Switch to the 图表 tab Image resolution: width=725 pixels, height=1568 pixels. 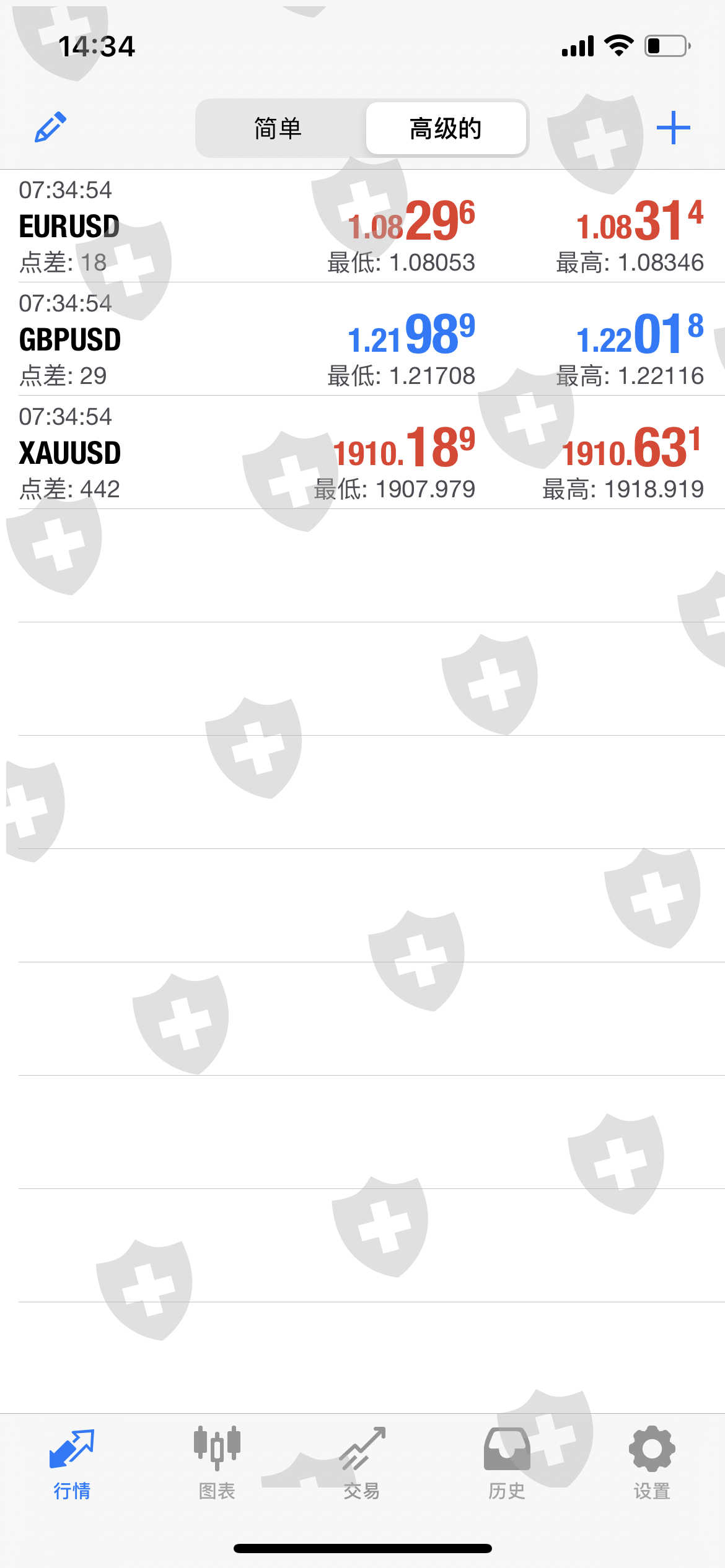click(x=217, y=1465)
